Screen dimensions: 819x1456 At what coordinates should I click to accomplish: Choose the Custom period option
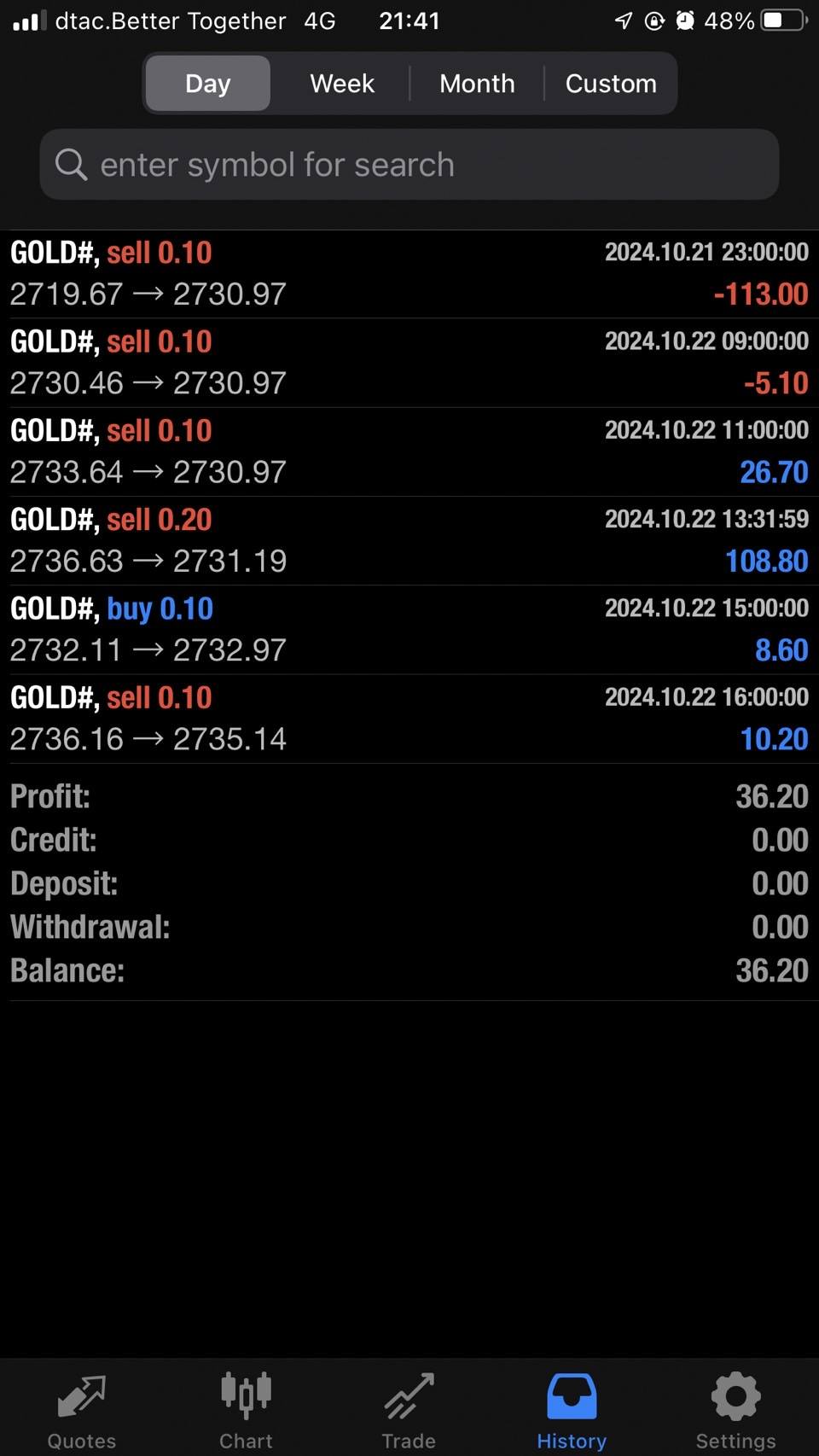pyautogui.click(x=611, y=84)
